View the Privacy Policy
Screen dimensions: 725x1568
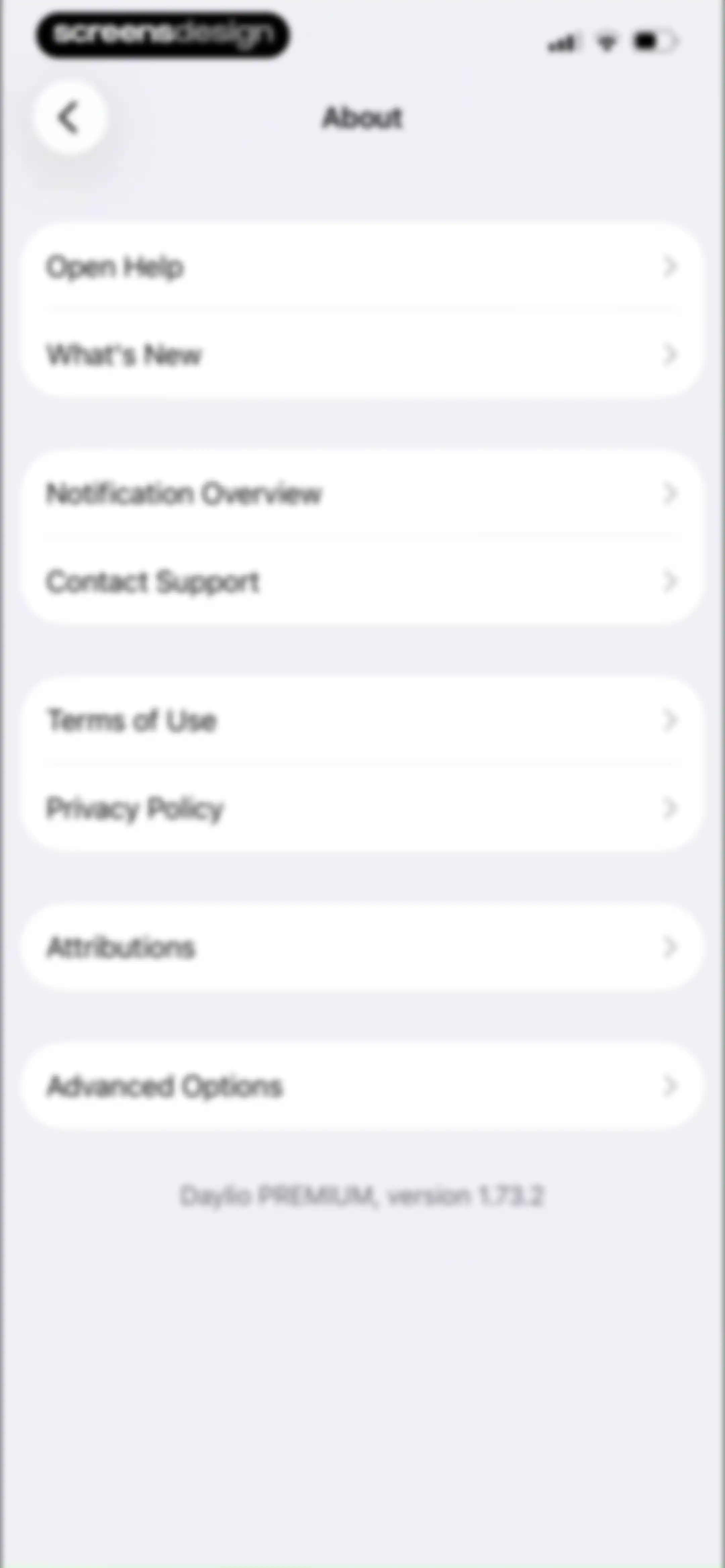point(363,809)
